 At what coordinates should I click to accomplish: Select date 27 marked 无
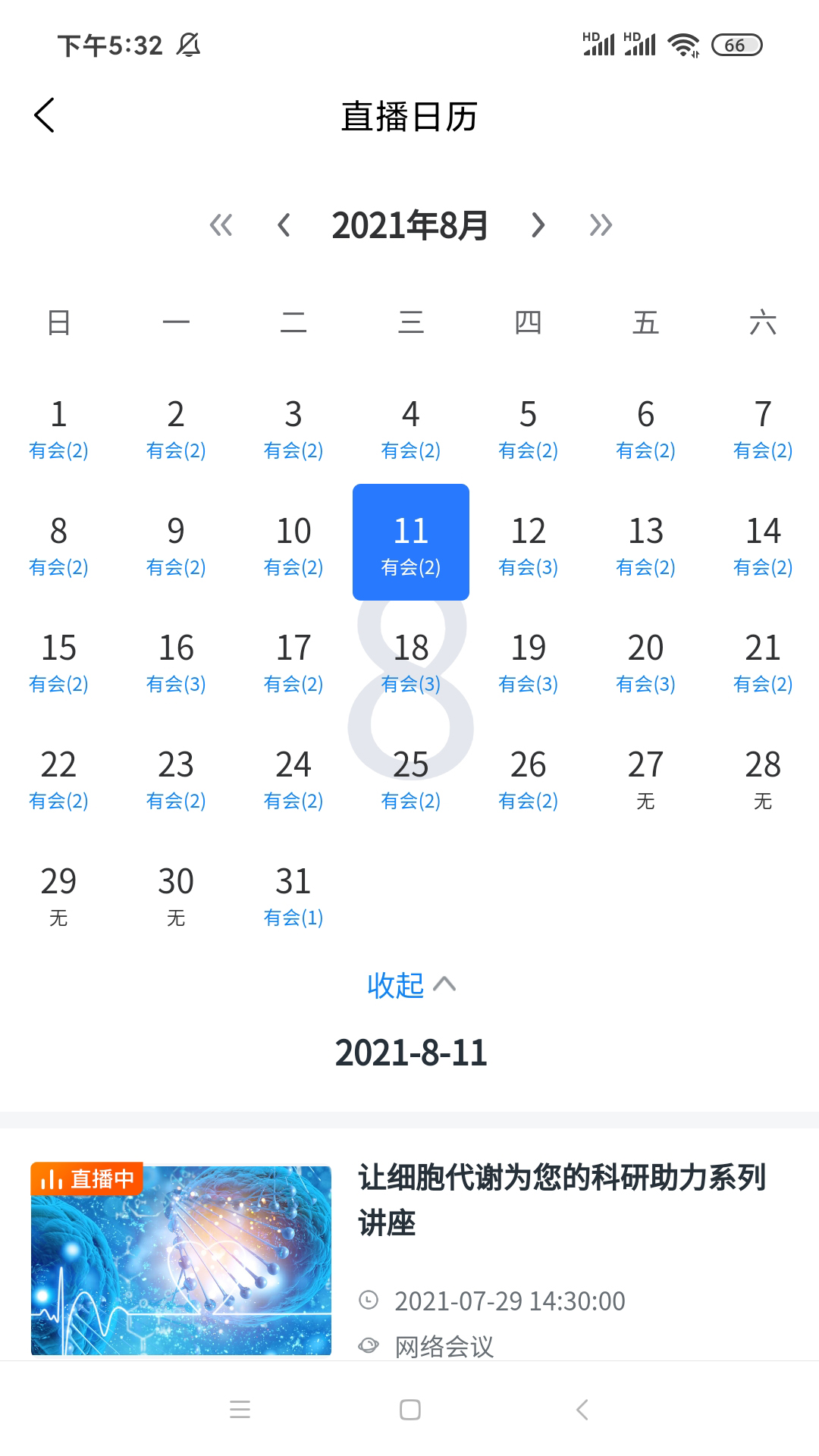(x=645, y=778)
